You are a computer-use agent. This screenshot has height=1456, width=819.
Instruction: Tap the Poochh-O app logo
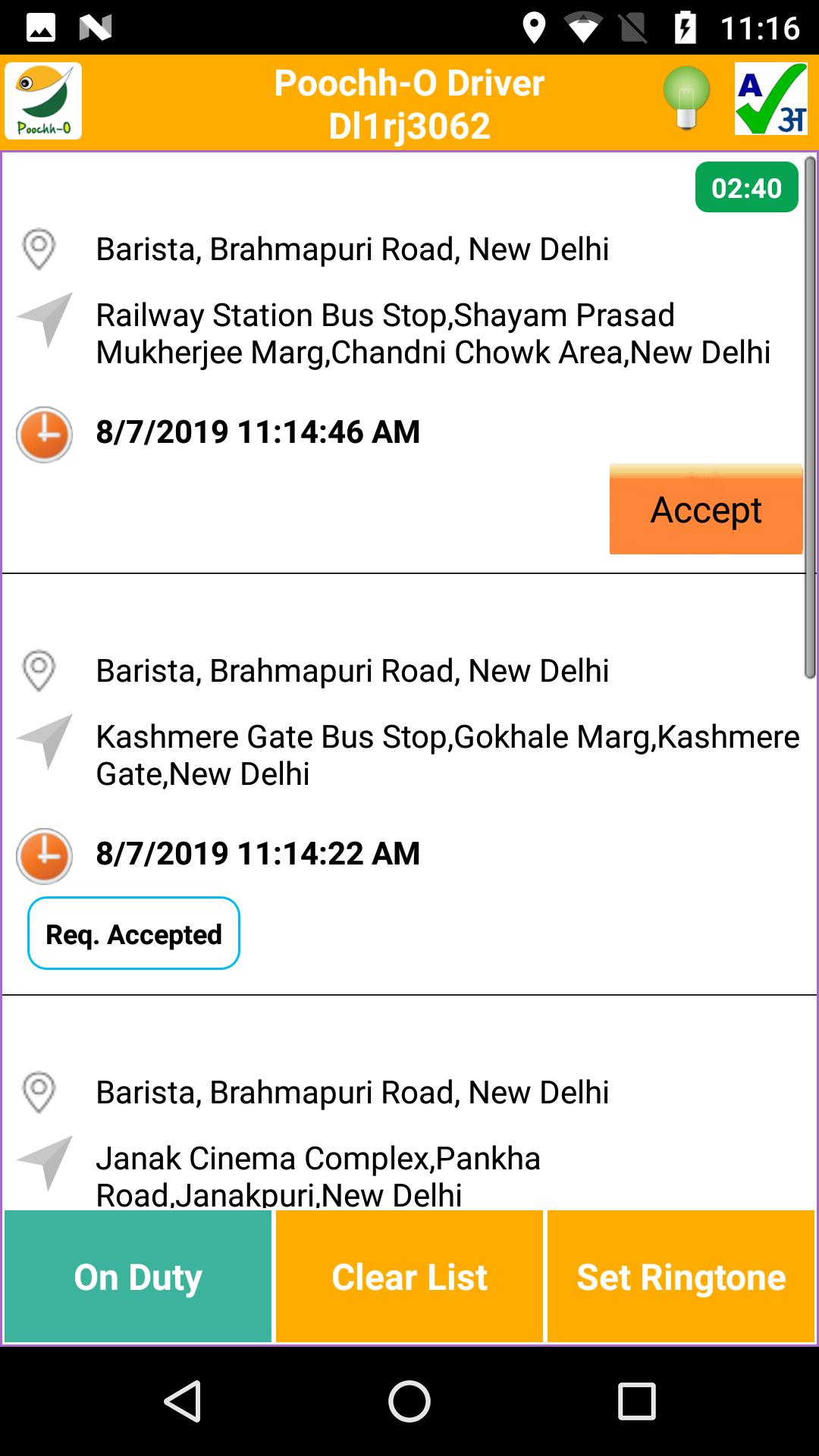[43, 102]
